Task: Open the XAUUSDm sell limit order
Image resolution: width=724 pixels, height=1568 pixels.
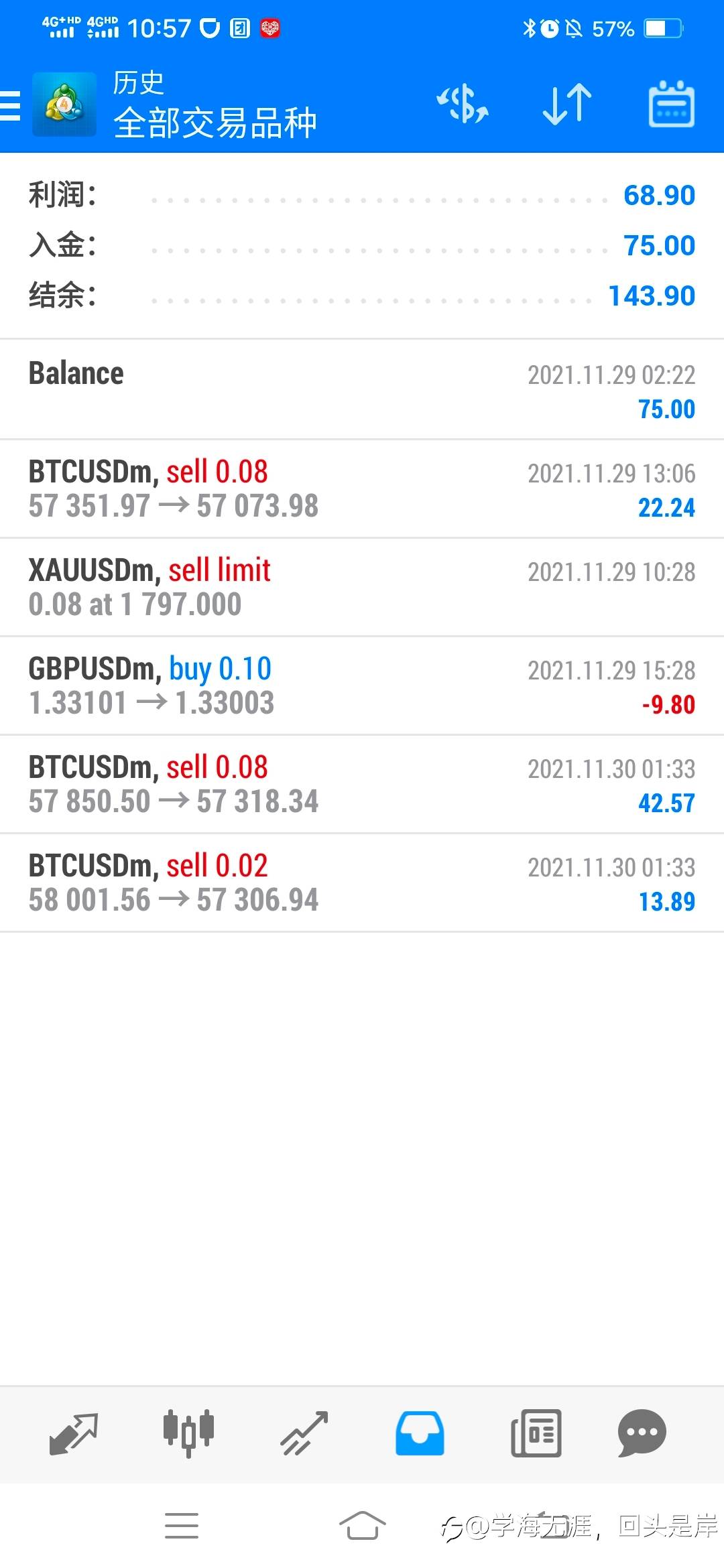Action: tap(362, 587)
